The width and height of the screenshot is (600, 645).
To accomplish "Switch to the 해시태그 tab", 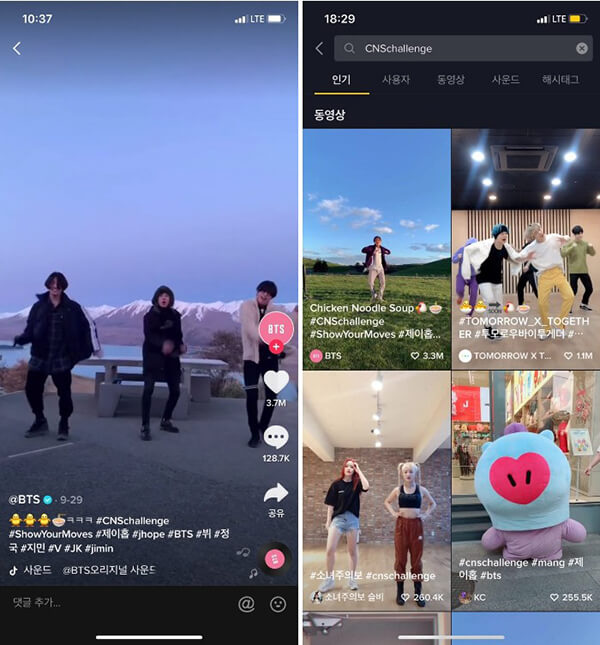I will [x=560, y=80].
